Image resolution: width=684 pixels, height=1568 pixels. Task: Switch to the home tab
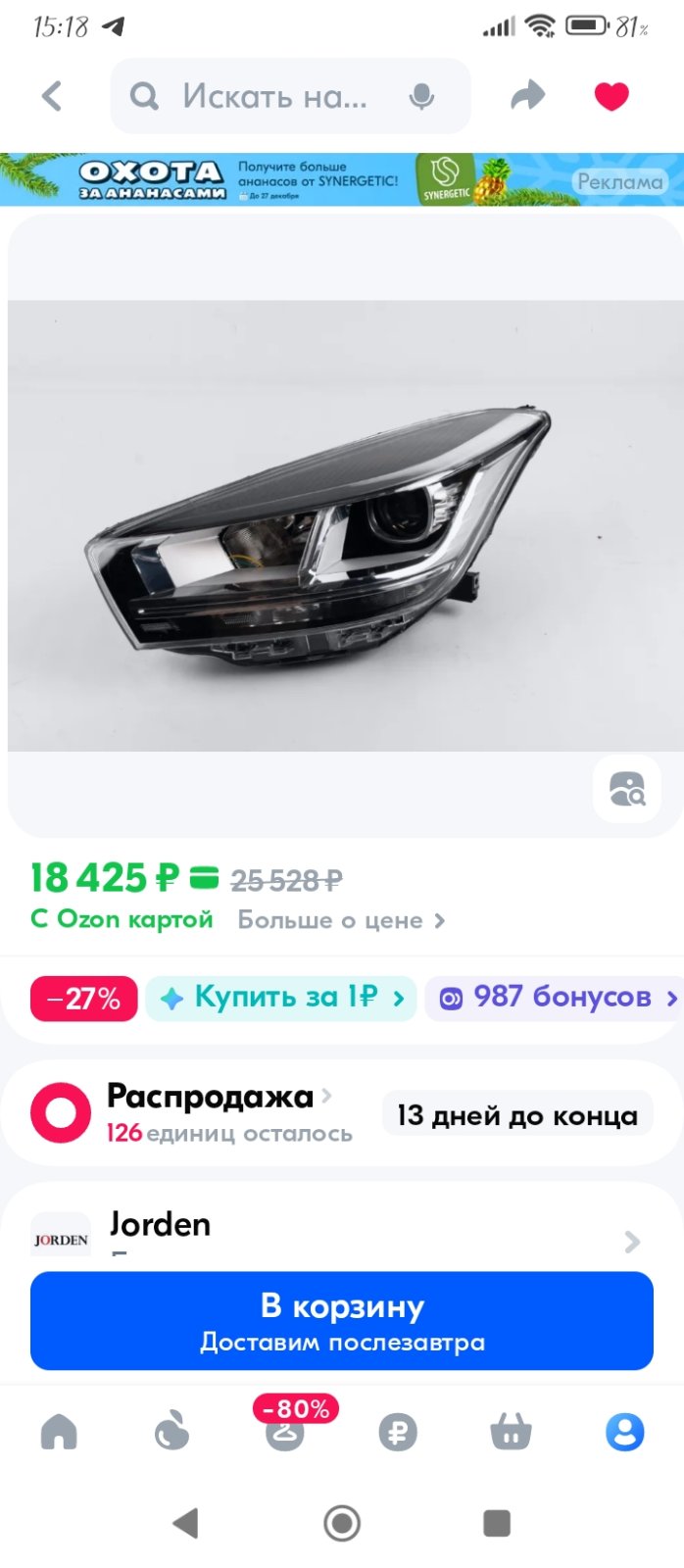59,1432
